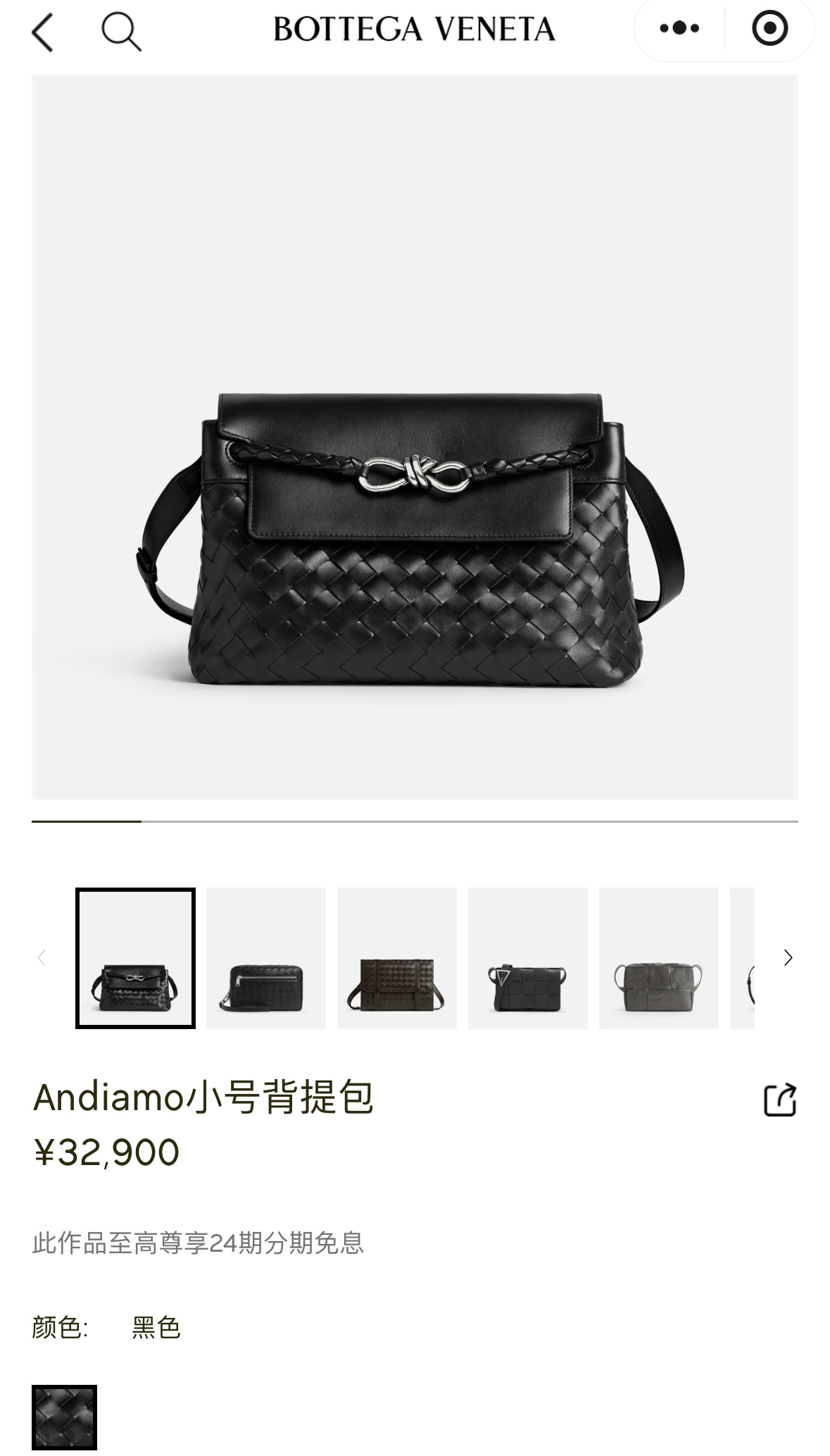Choose the black woven leather color swatch
Viewport: 830px width, 1456px height.
tap(64, 1417)
